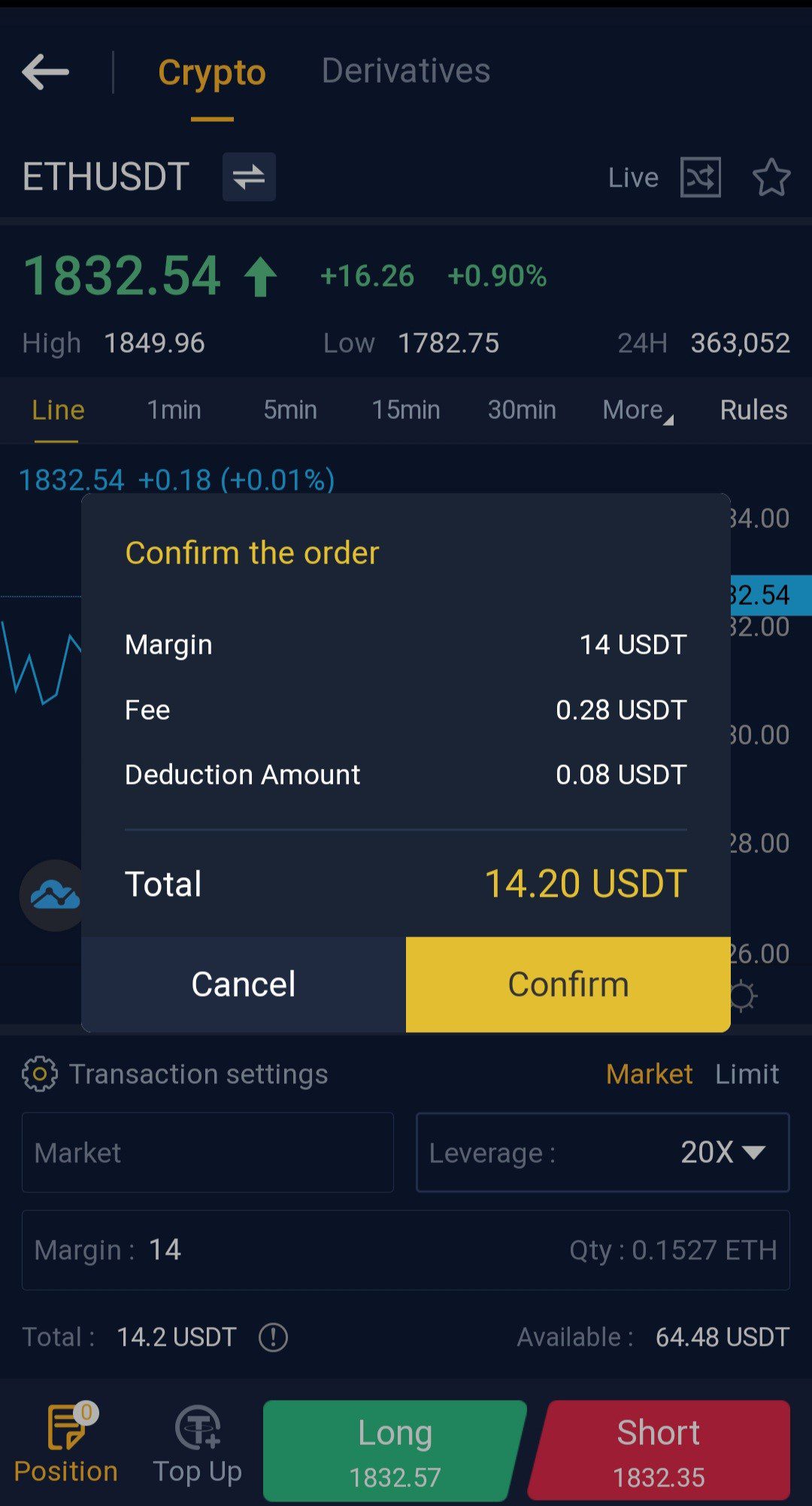Viewport: 812px width, 1506px height.
Task: Select the 30min chart interval
Action: click(522, 410)
